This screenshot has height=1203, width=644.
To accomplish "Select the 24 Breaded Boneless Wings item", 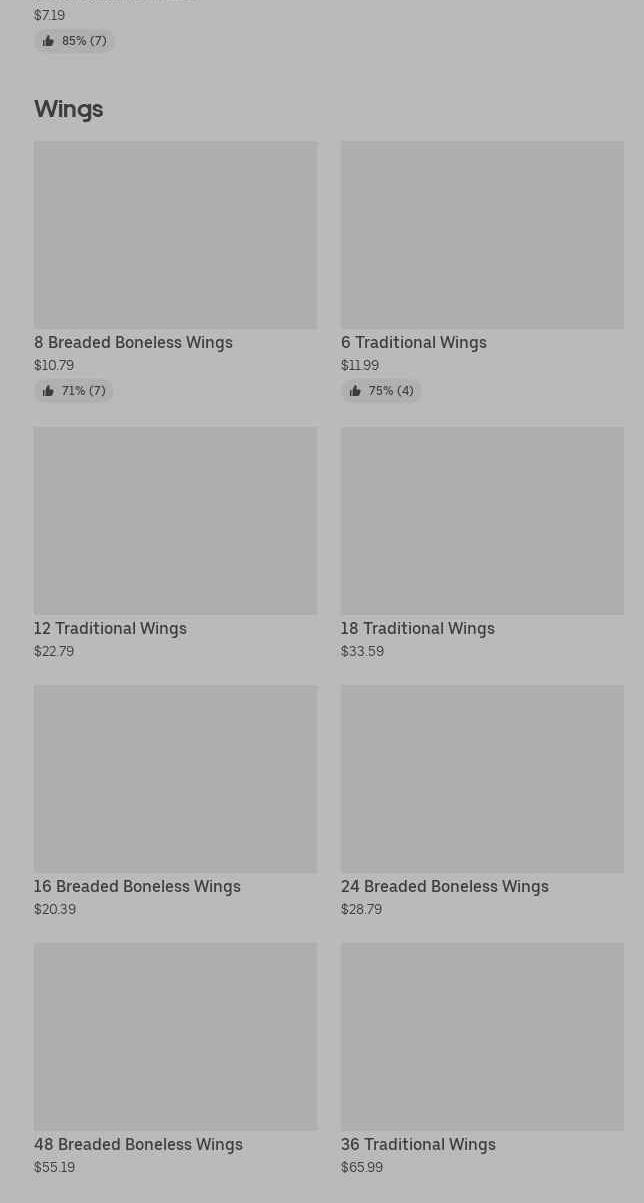I will click(482, 801).
